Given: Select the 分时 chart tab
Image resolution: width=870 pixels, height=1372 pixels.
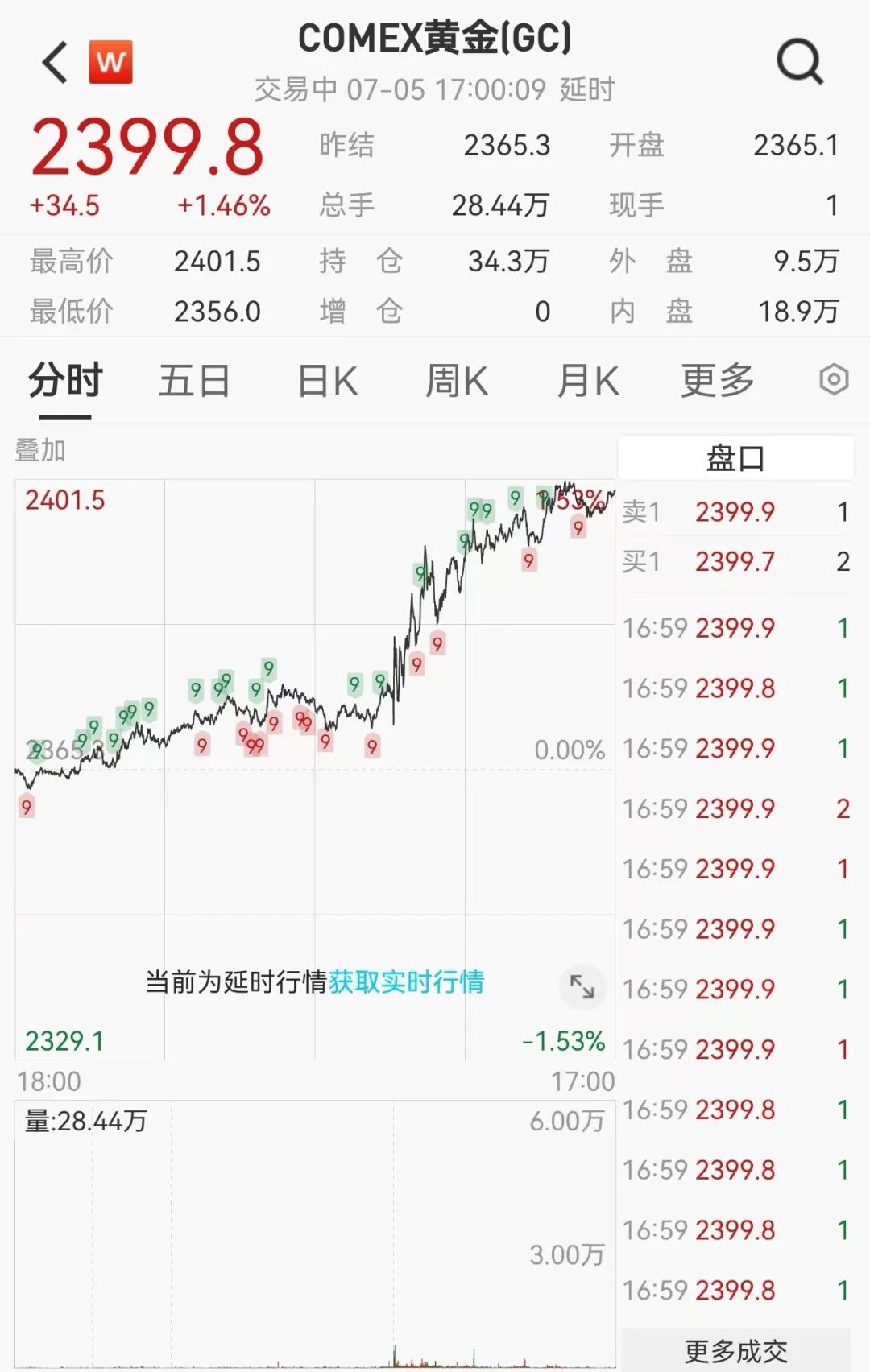Looking at the screenshot, I should coord(65,381).
